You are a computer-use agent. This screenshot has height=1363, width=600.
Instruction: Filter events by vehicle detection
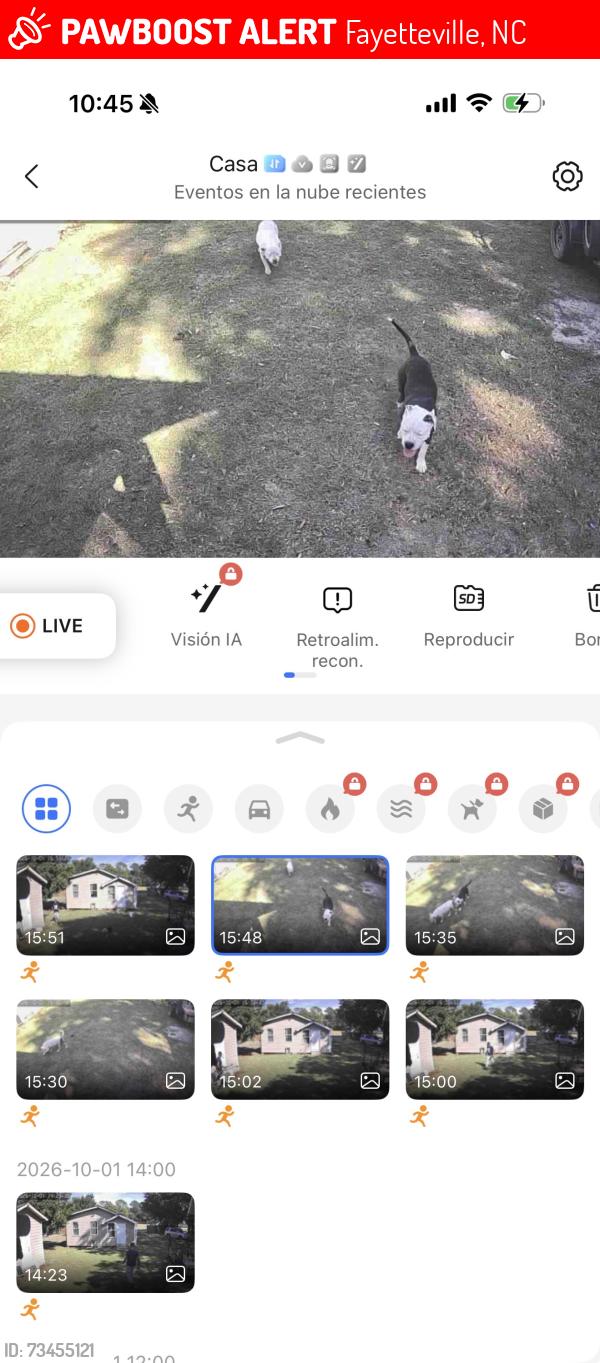point(259,809)
